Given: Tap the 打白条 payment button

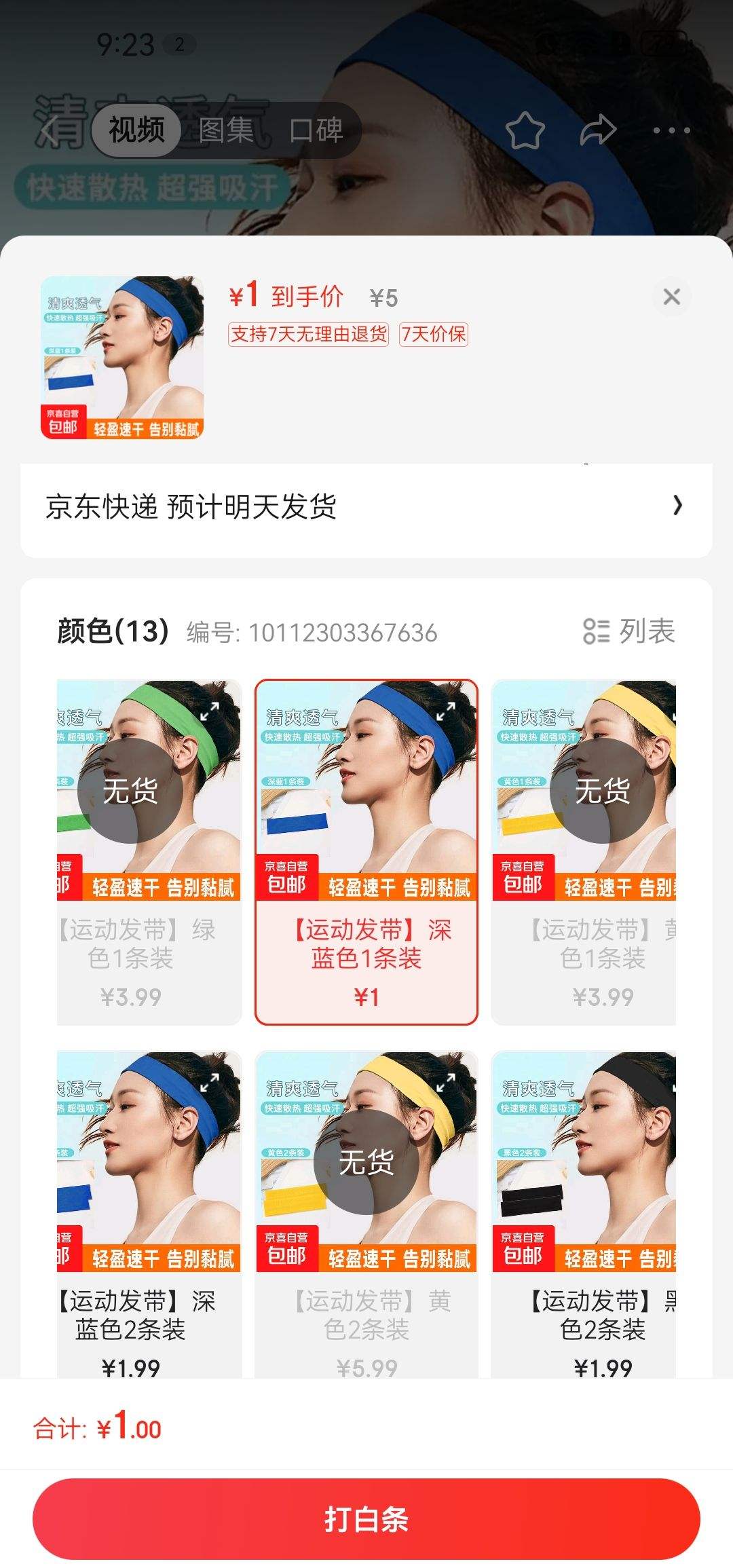Looking at the screenshot, I should pos(366,1518).
